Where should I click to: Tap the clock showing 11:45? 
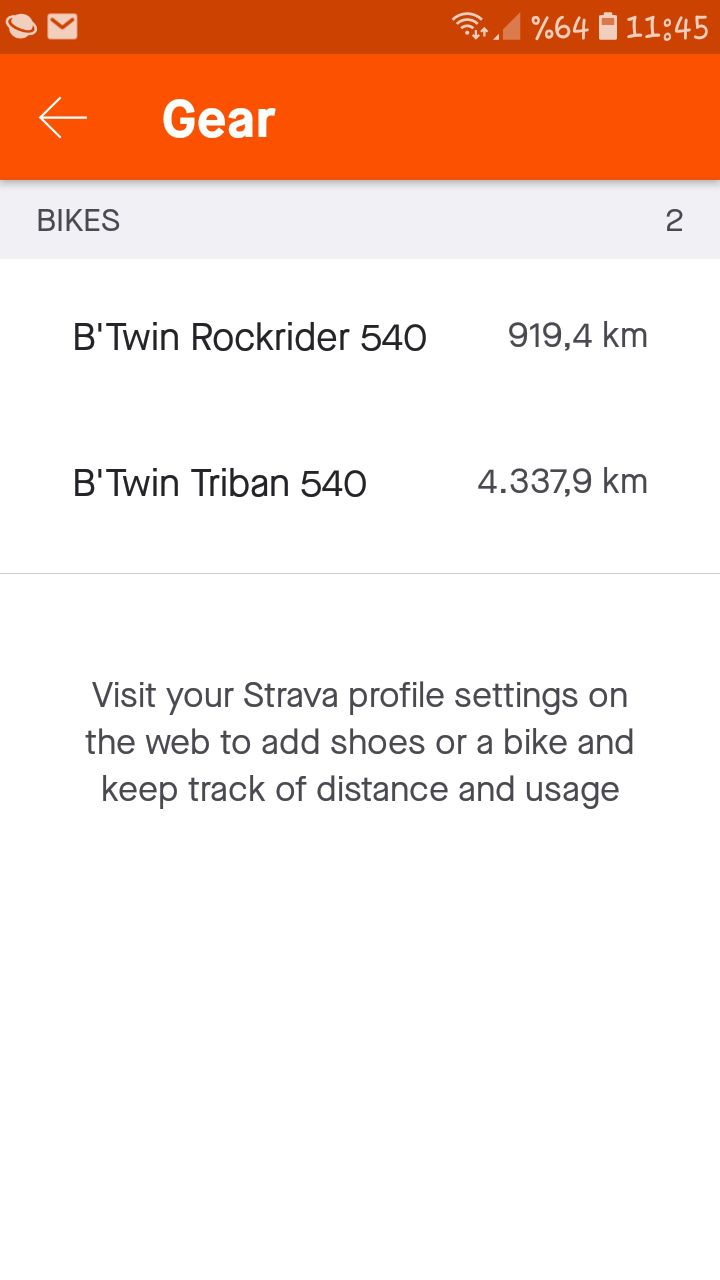667,27
